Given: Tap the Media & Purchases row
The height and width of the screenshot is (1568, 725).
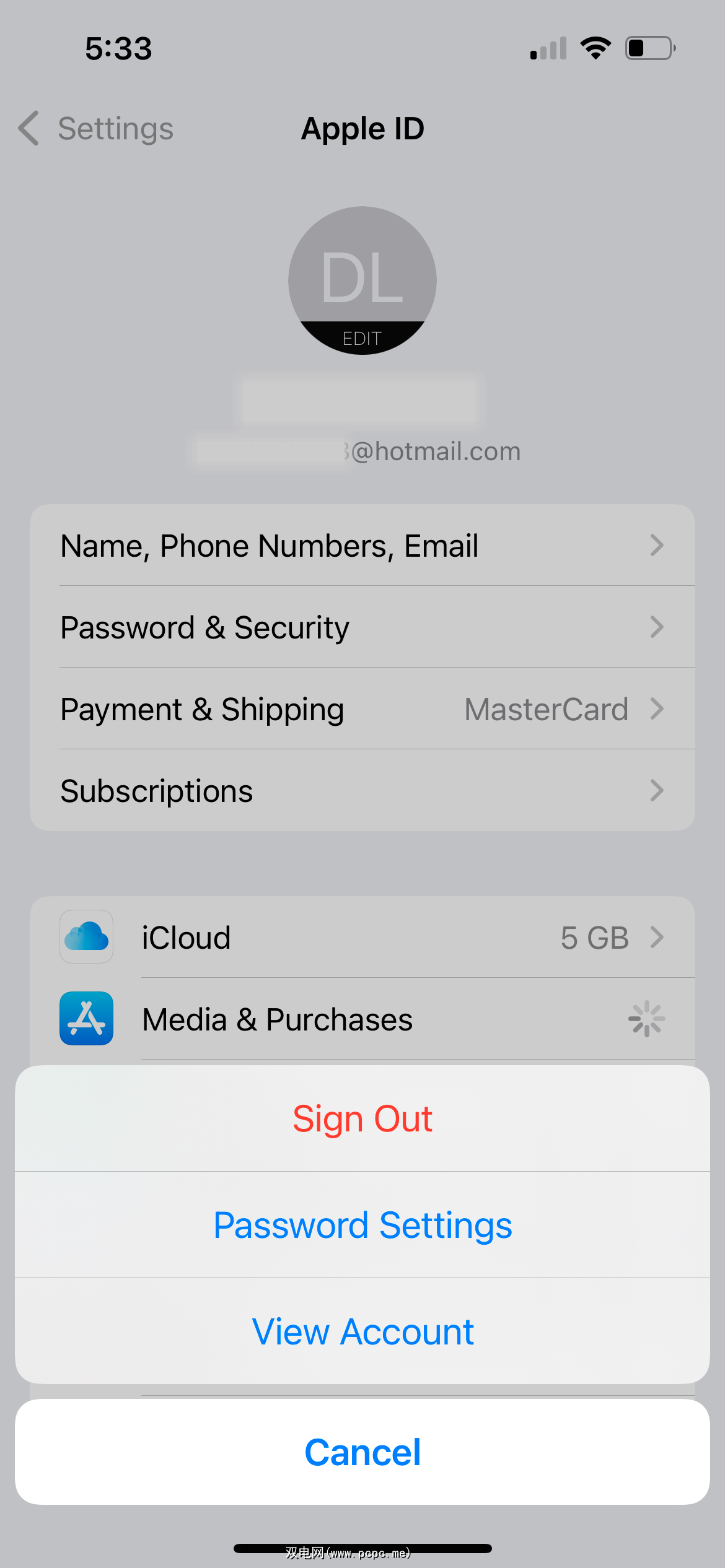Looking at the screenshot, I should click(x=362, y=1019).
